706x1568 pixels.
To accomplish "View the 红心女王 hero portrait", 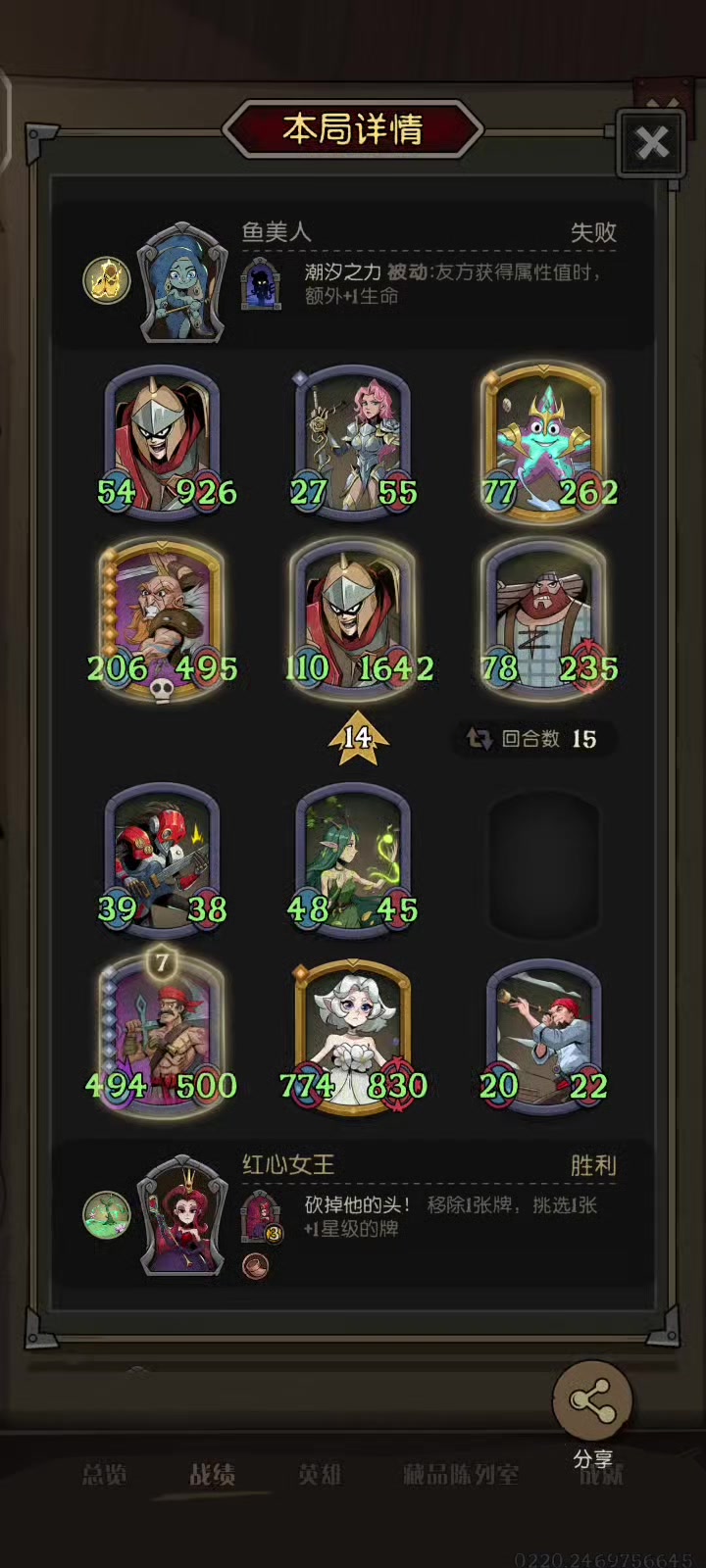I will [182, 1215].
